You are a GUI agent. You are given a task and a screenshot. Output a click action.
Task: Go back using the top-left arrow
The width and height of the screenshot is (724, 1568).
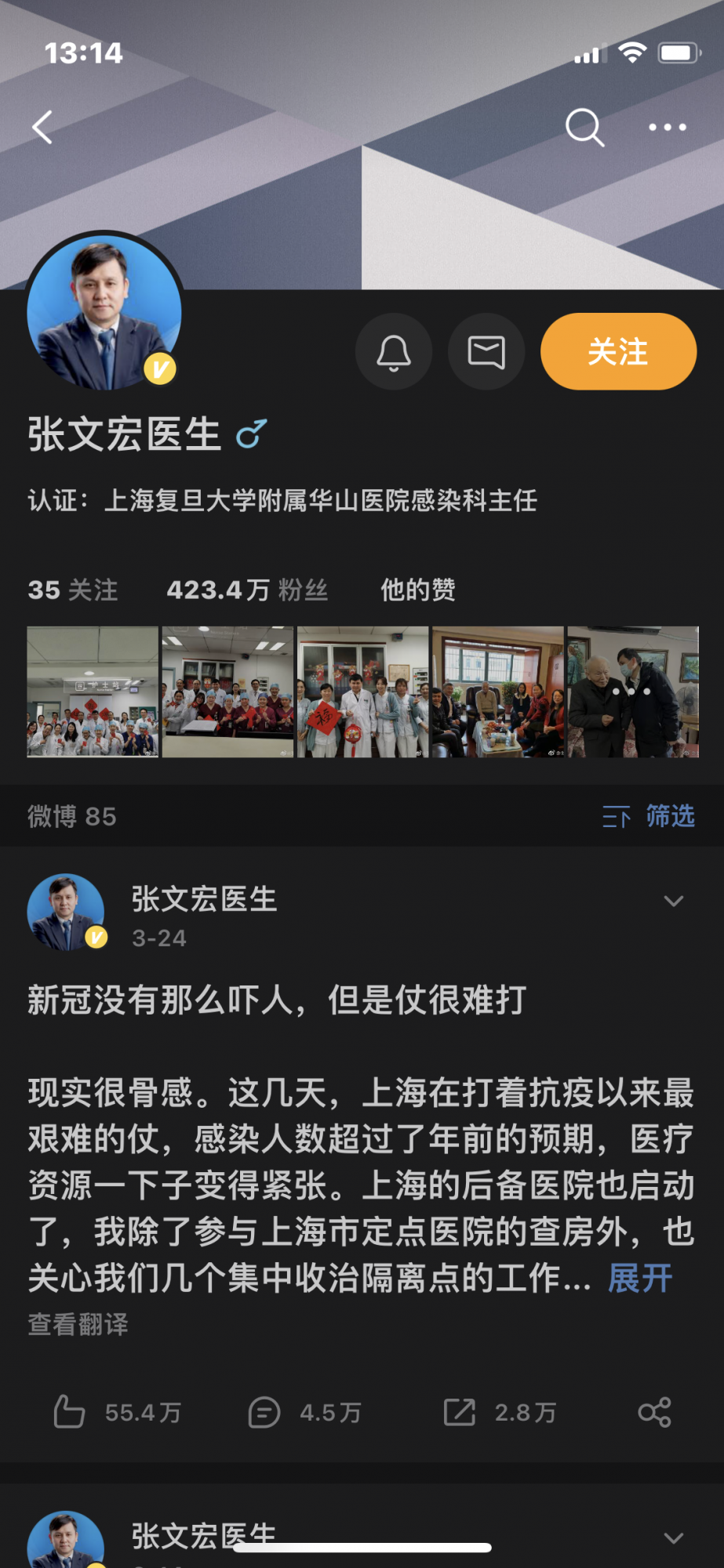(x=42, y=127)
